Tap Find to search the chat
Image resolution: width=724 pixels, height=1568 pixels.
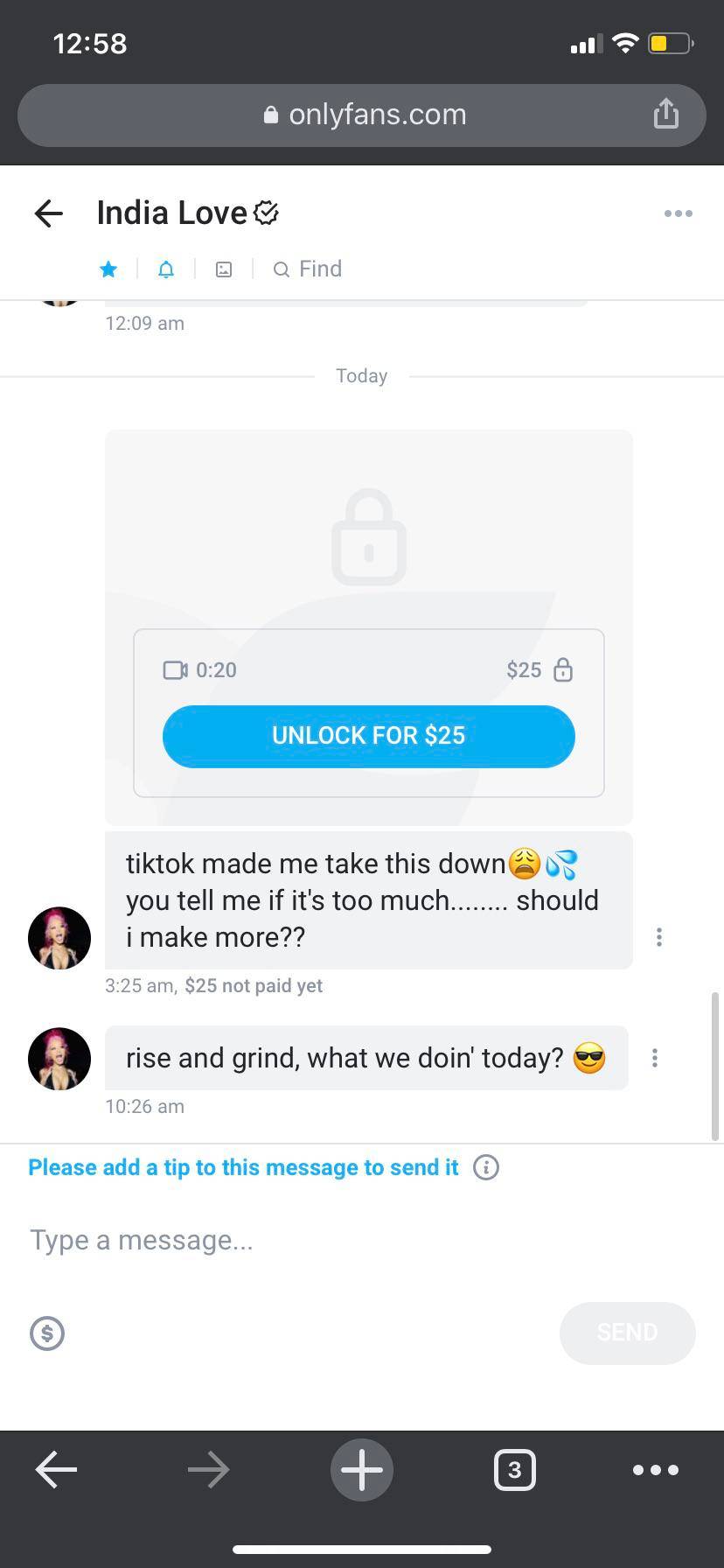308,269
